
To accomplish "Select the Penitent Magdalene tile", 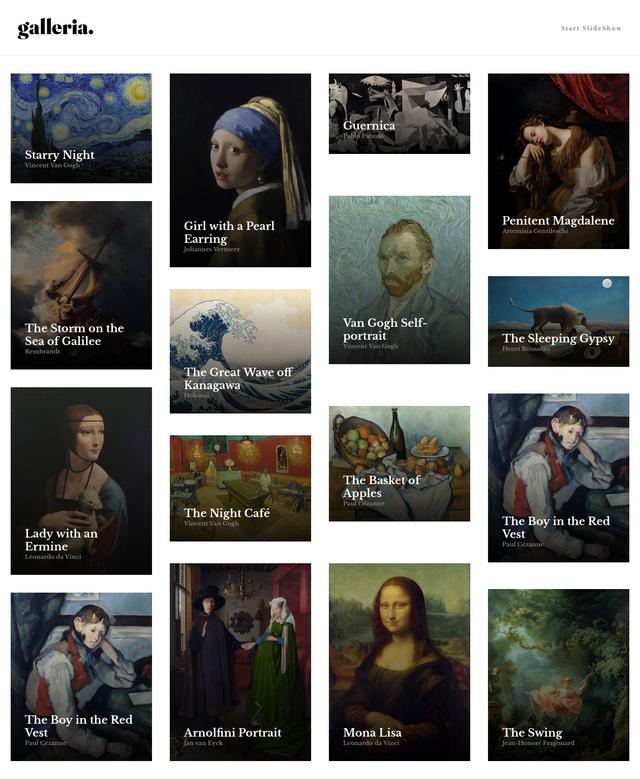I will [x=558, y=161].
